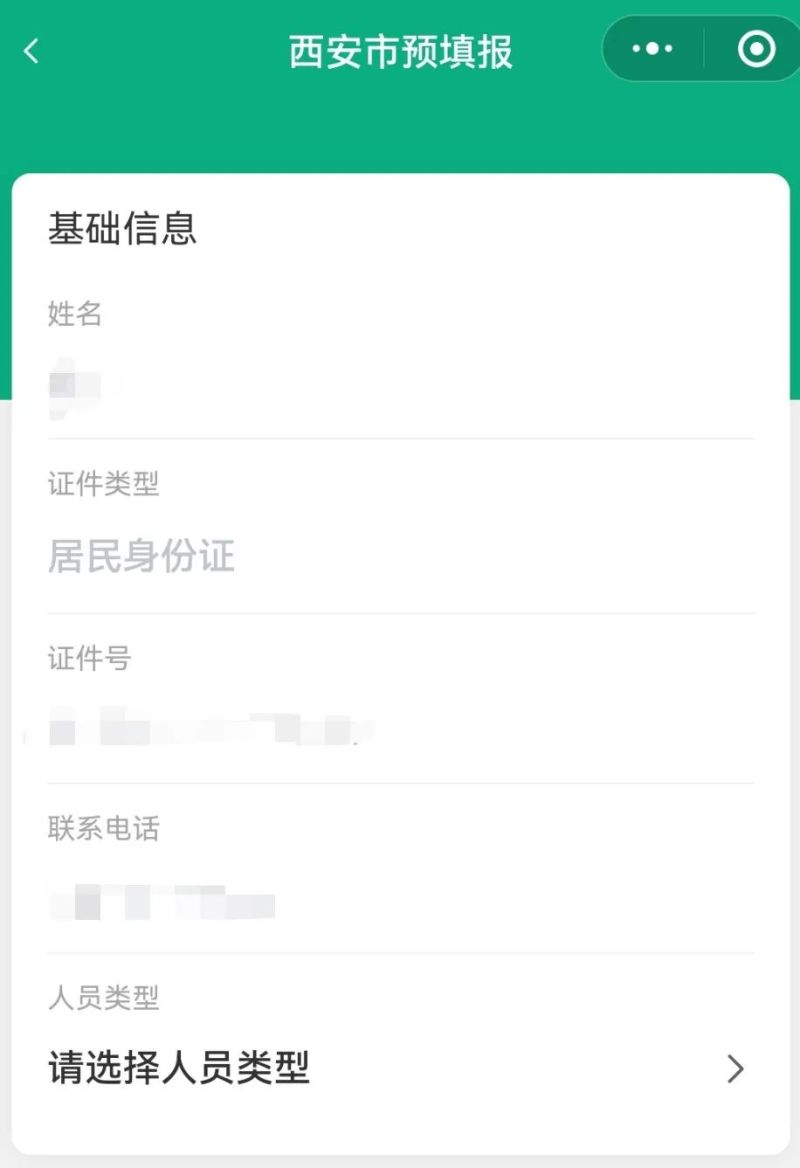Open the mini program more options menu

(653, 49)
